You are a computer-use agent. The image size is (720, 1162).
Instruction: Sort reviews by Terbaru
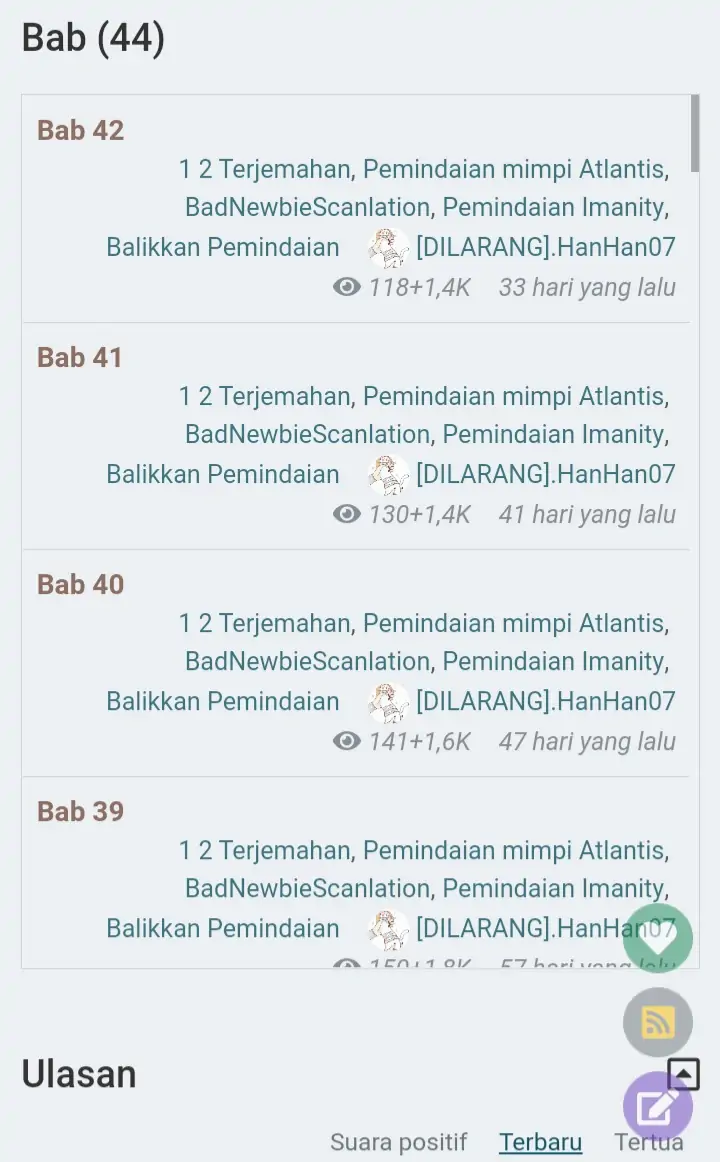pyautogui.click(x=540, y=1142)
